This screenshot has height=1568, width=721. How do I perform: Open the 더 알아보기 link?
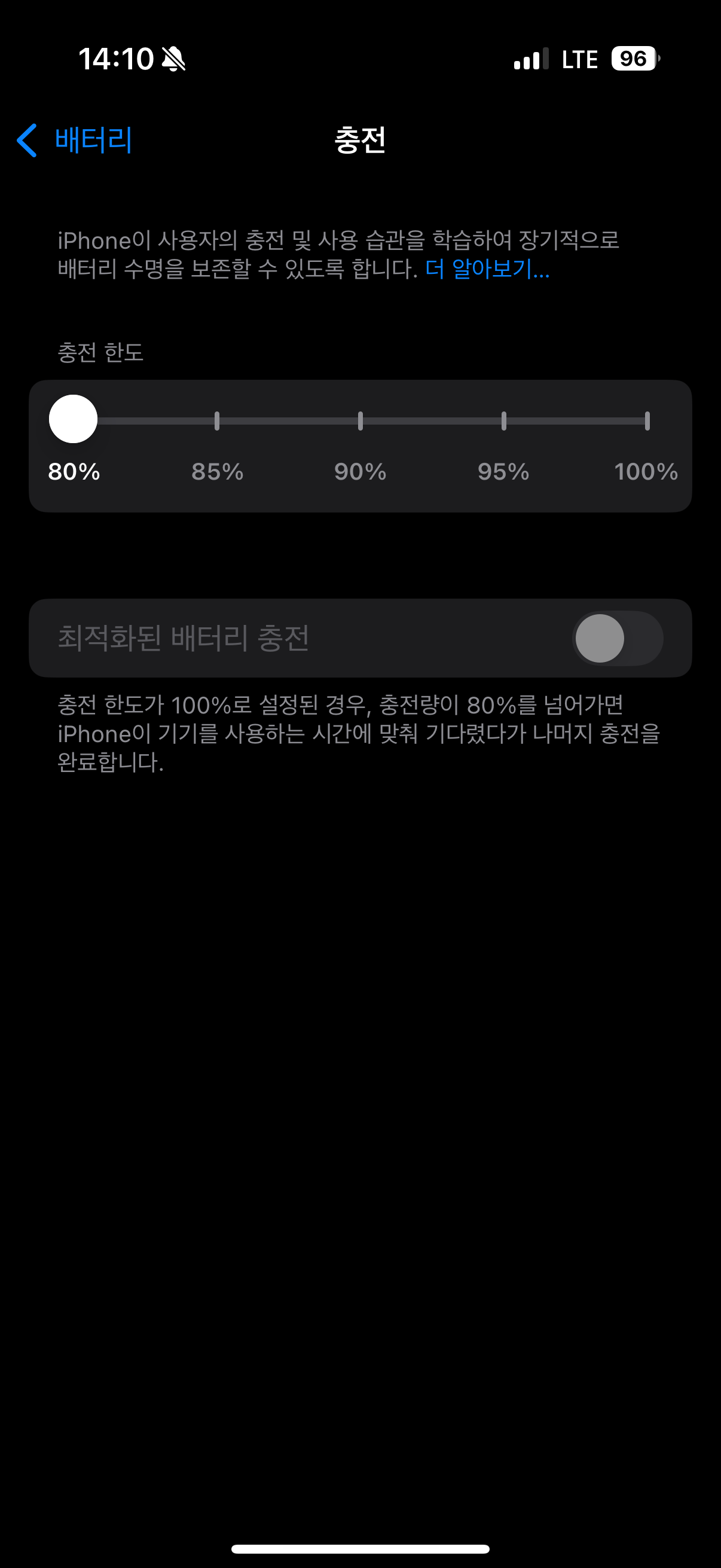tap(487, 269)
